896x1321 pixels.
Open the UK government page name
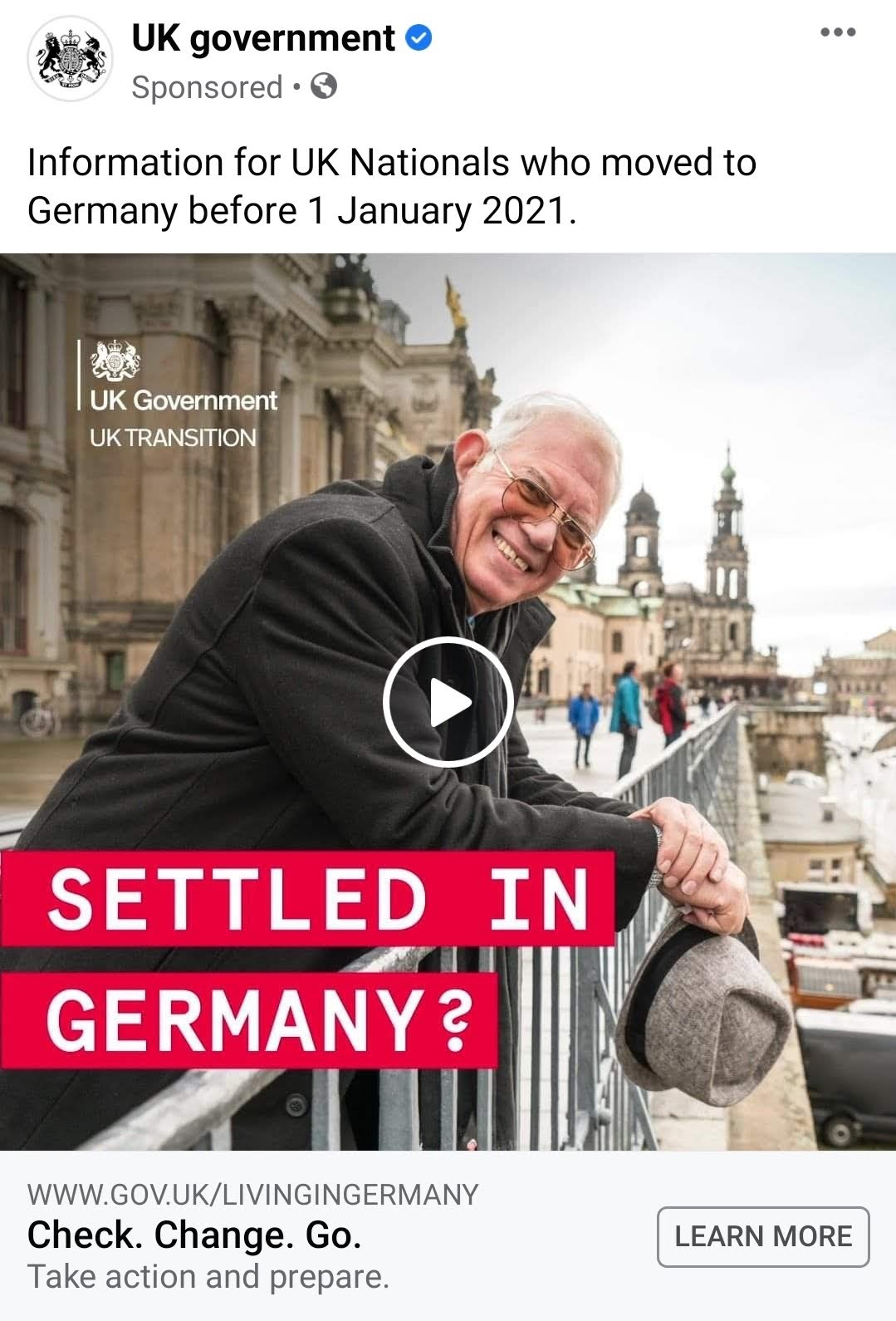click(262, 38)
